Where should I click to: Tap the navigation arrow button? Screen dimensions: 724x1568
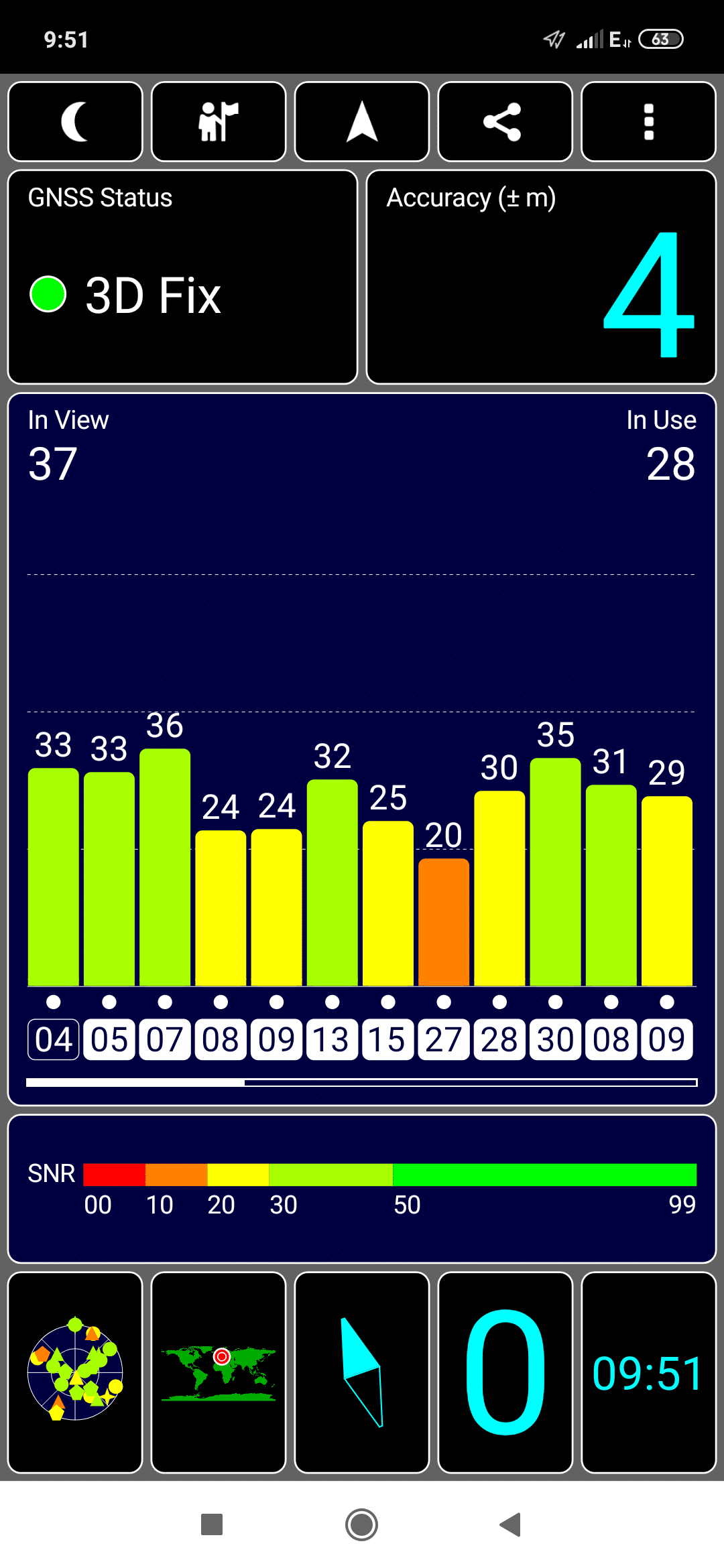tap(362, 121)
